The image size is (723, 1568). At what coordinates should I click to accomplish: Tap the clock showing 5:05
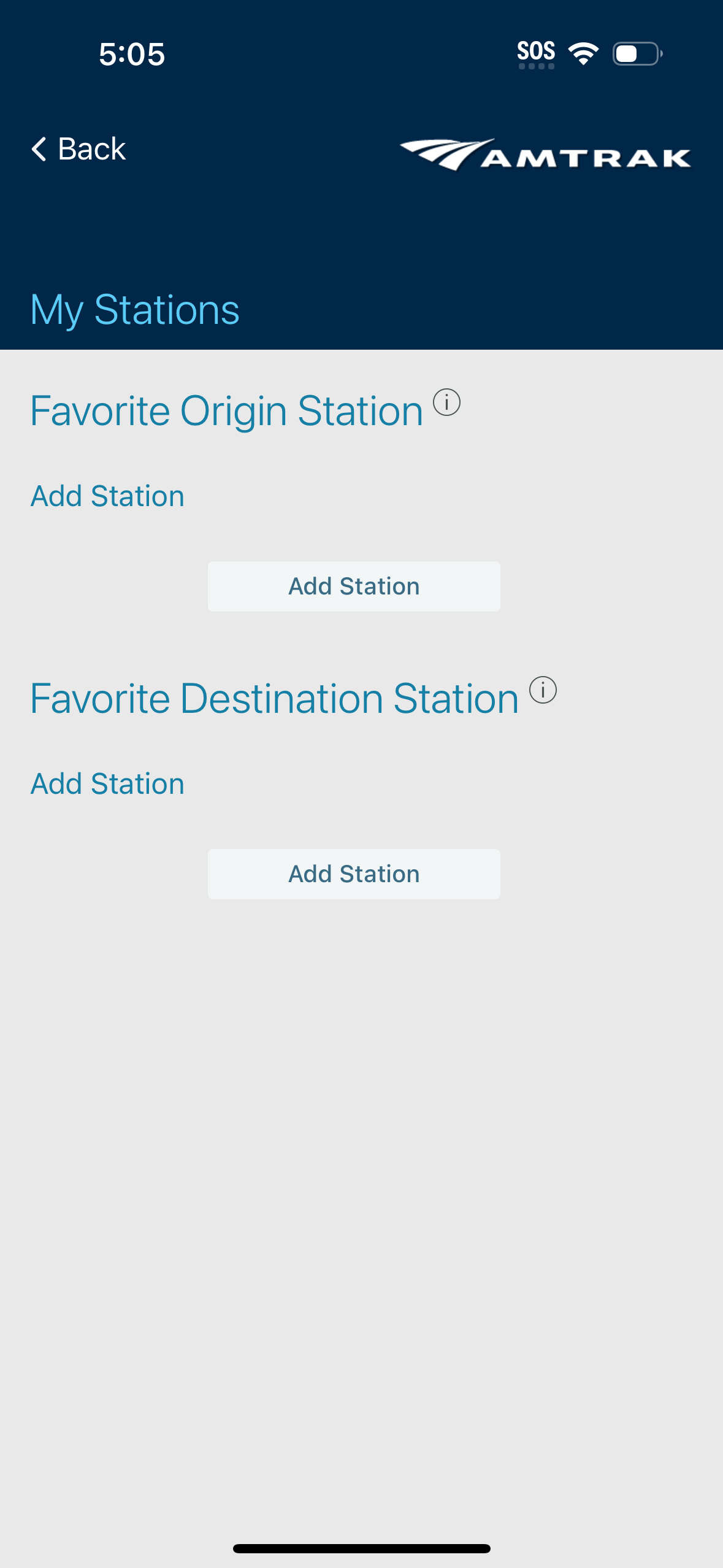[x=132, y=55]
